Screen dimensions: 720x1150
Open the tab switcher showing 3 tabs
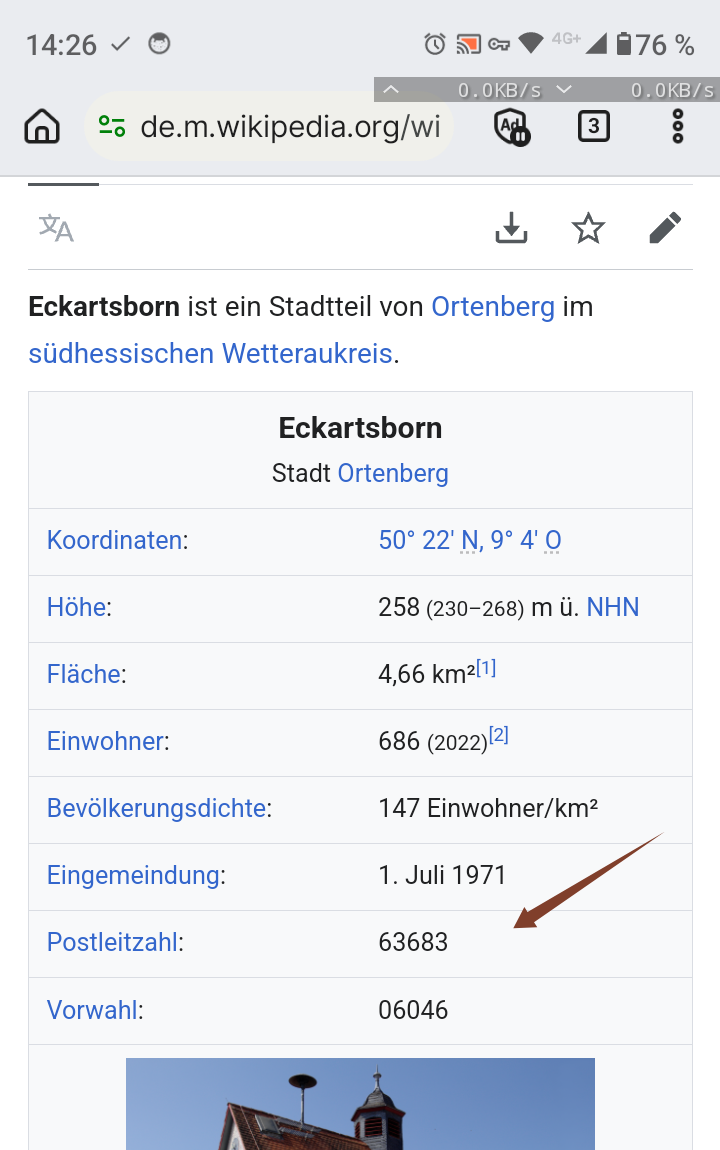click(594, 126)
